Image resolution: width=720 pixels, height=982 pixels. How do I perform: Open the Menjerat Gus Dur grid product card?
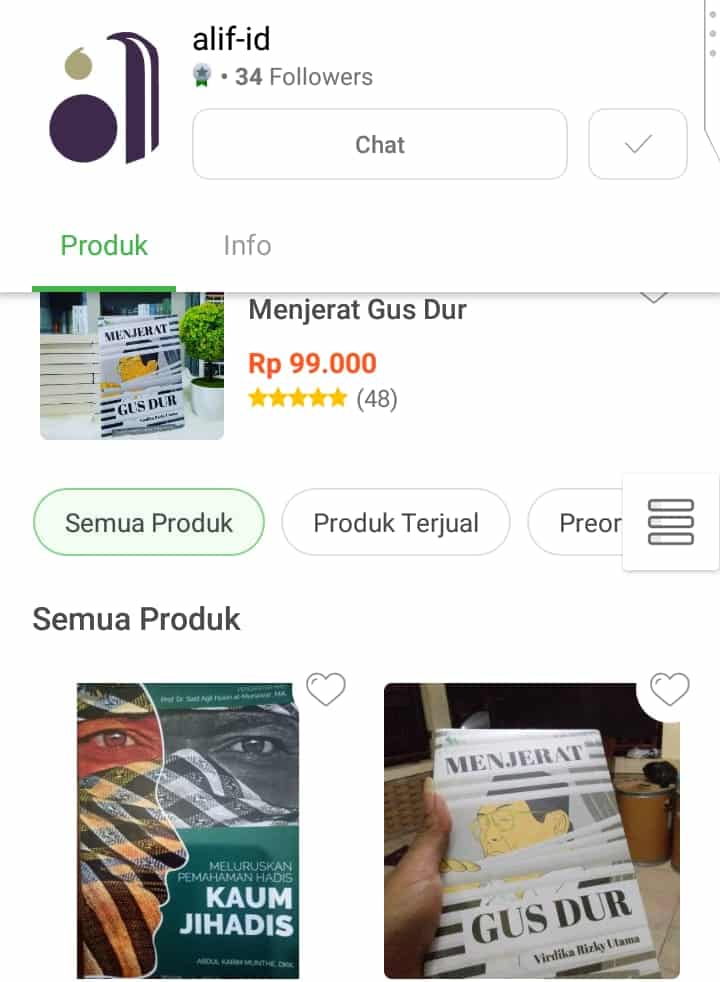click(x=531, y=830)
